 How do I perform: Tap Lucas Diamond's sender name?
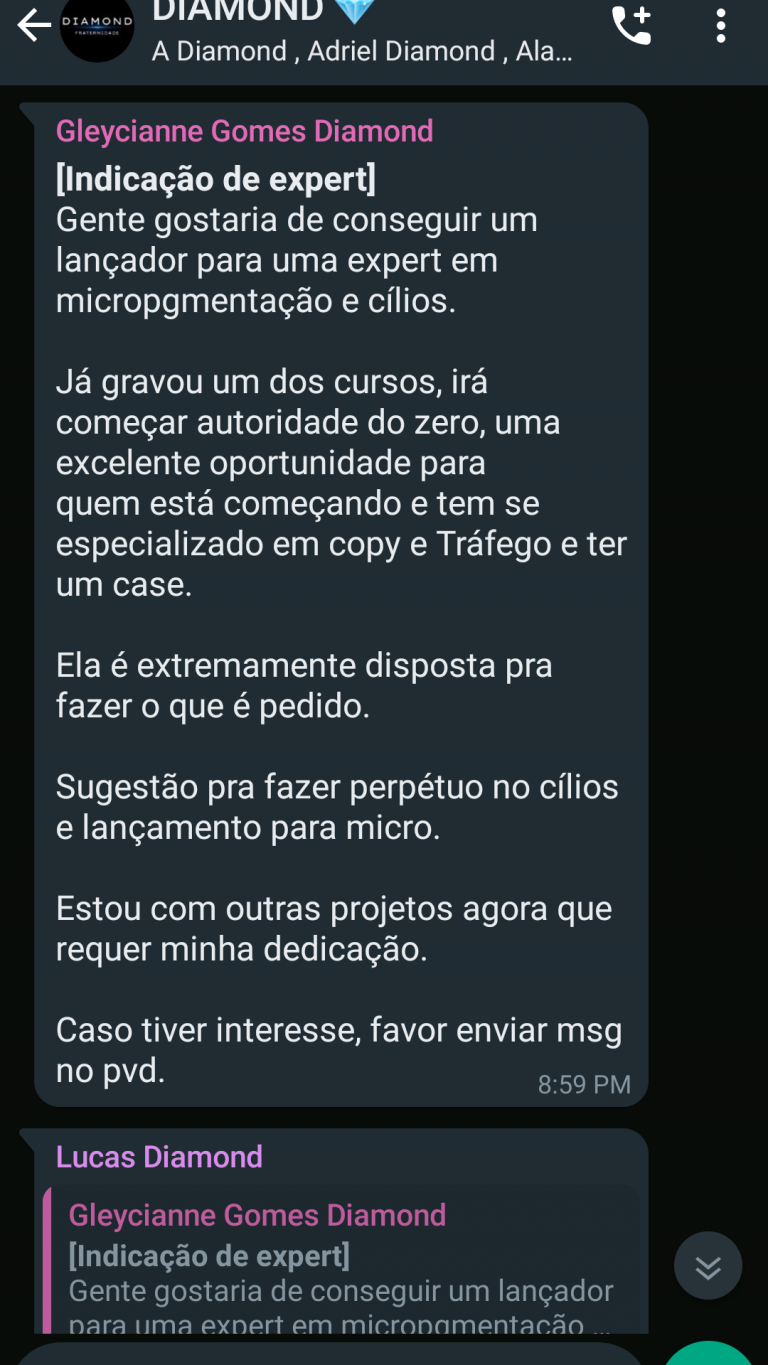(159, 1157)
